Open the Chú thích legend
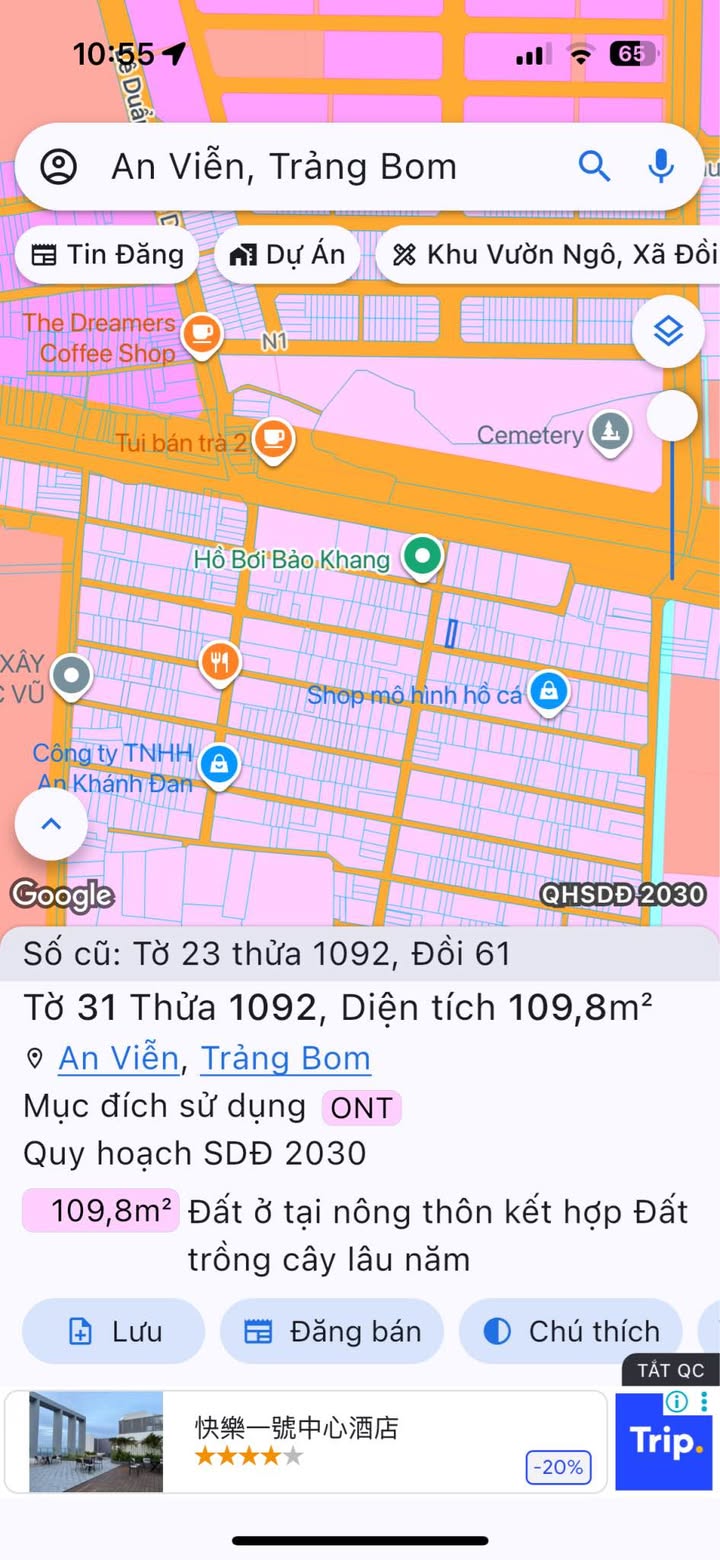720x1560 pixels. (x=572, y=1331)
